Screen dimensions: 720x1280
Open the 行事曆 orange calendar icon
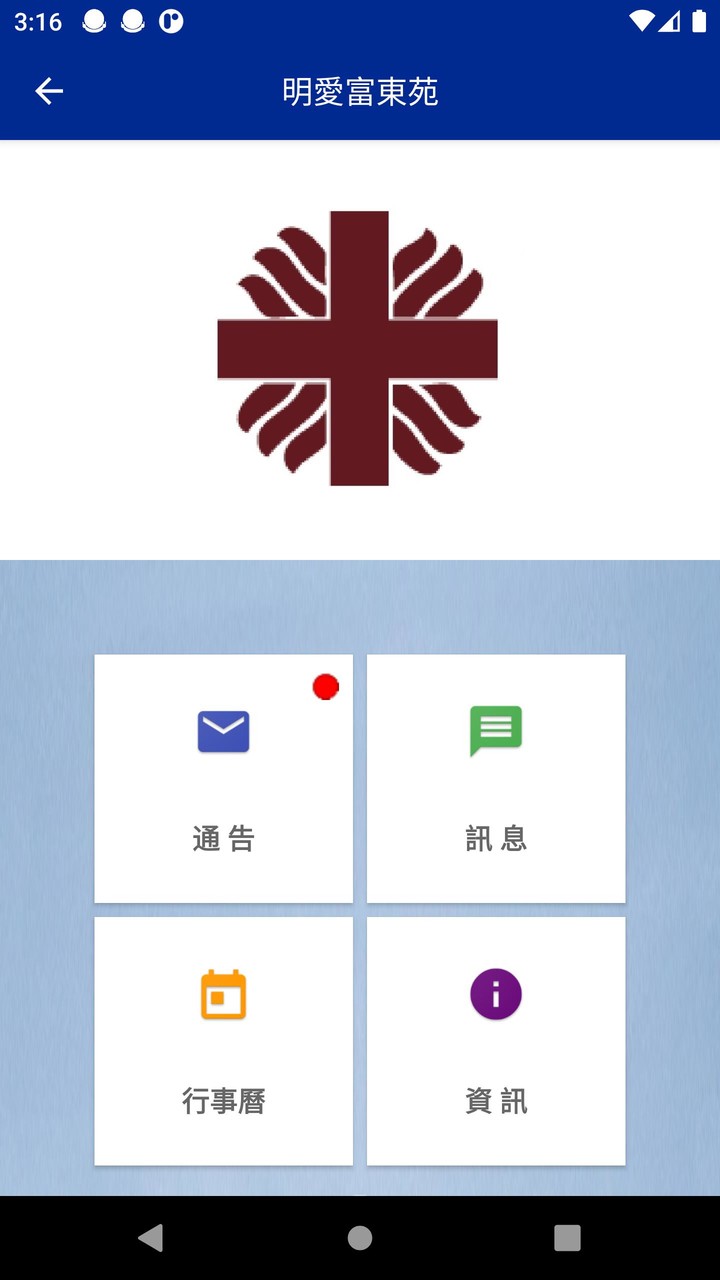(x=222, y=993)
